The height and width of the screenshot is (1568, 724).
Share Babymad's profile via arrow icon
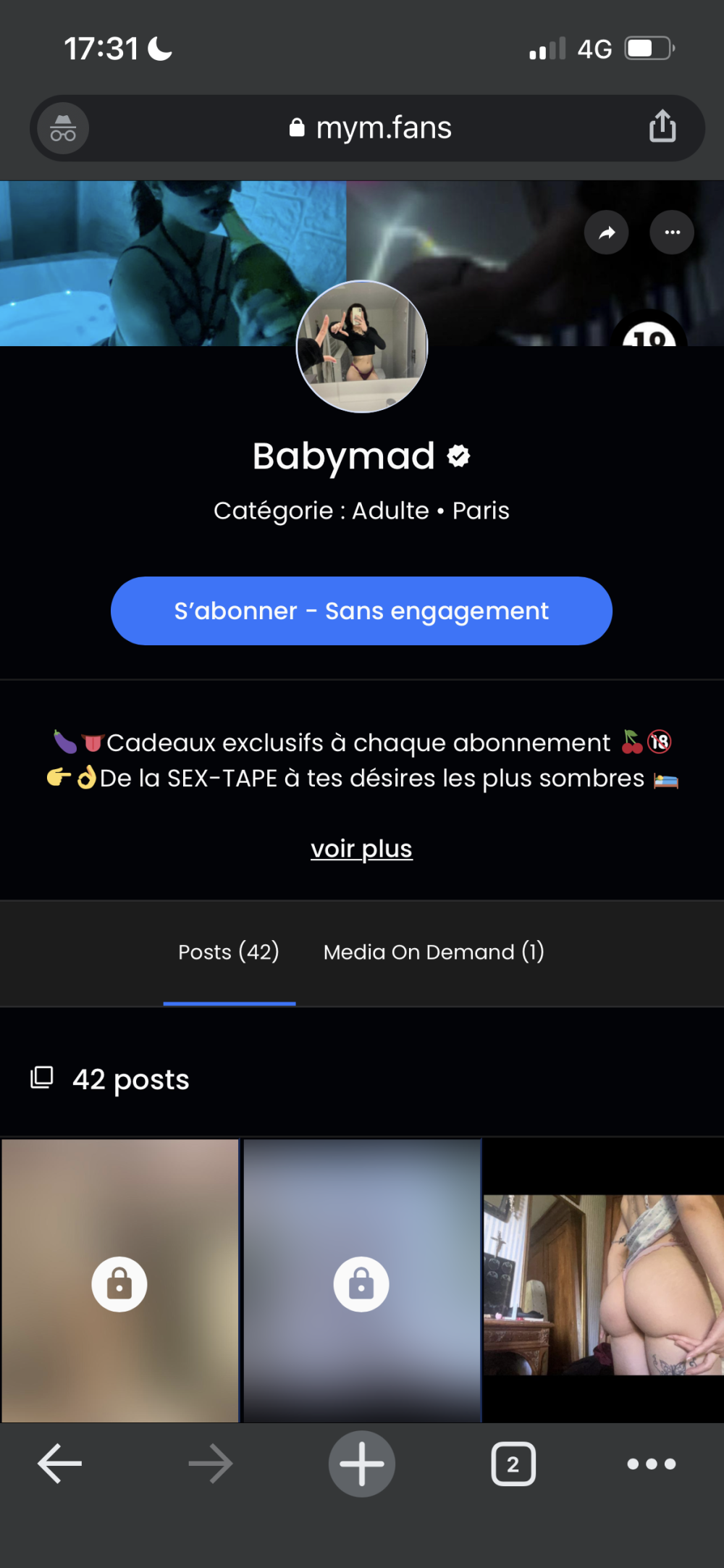tap(606, 232)
